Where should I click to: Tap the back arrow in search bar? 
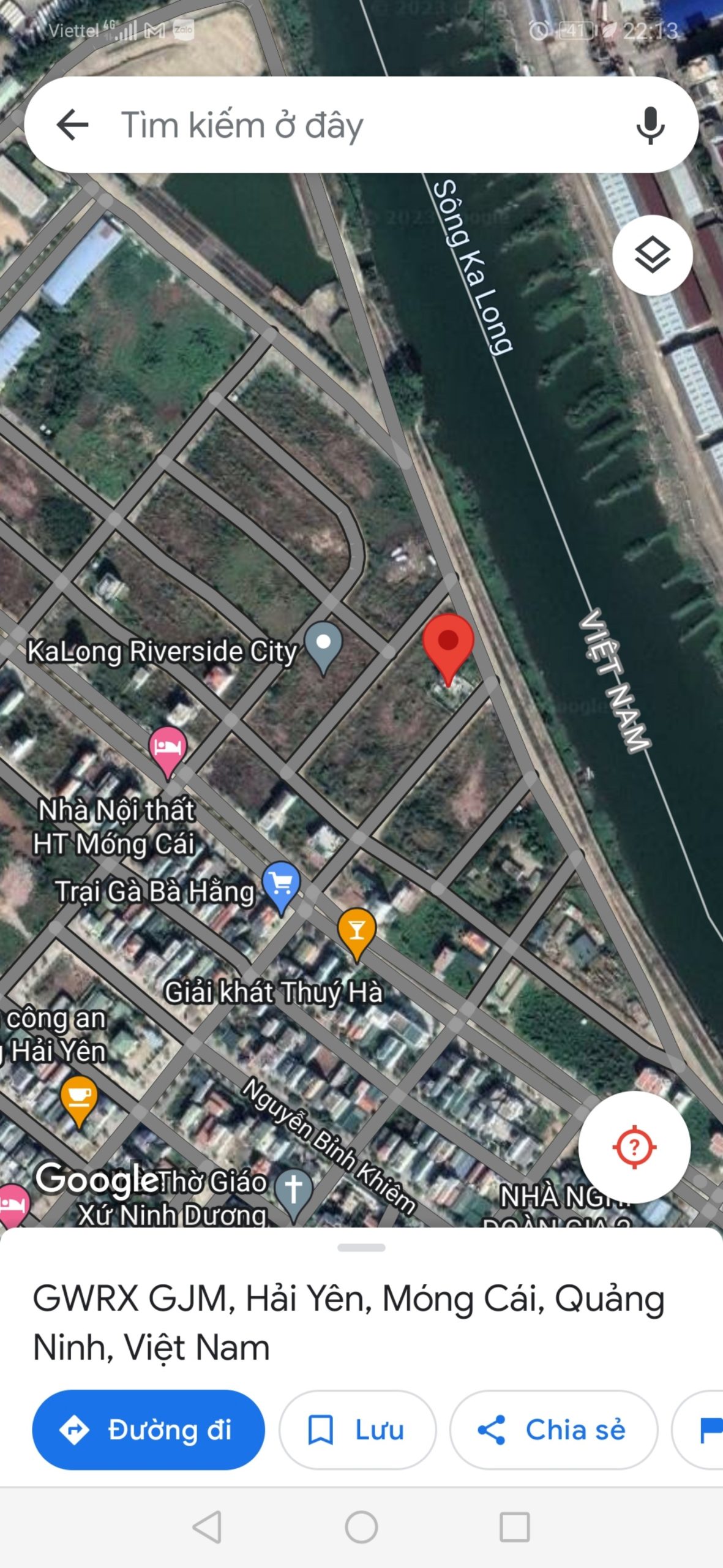click(x=72, y=124)
